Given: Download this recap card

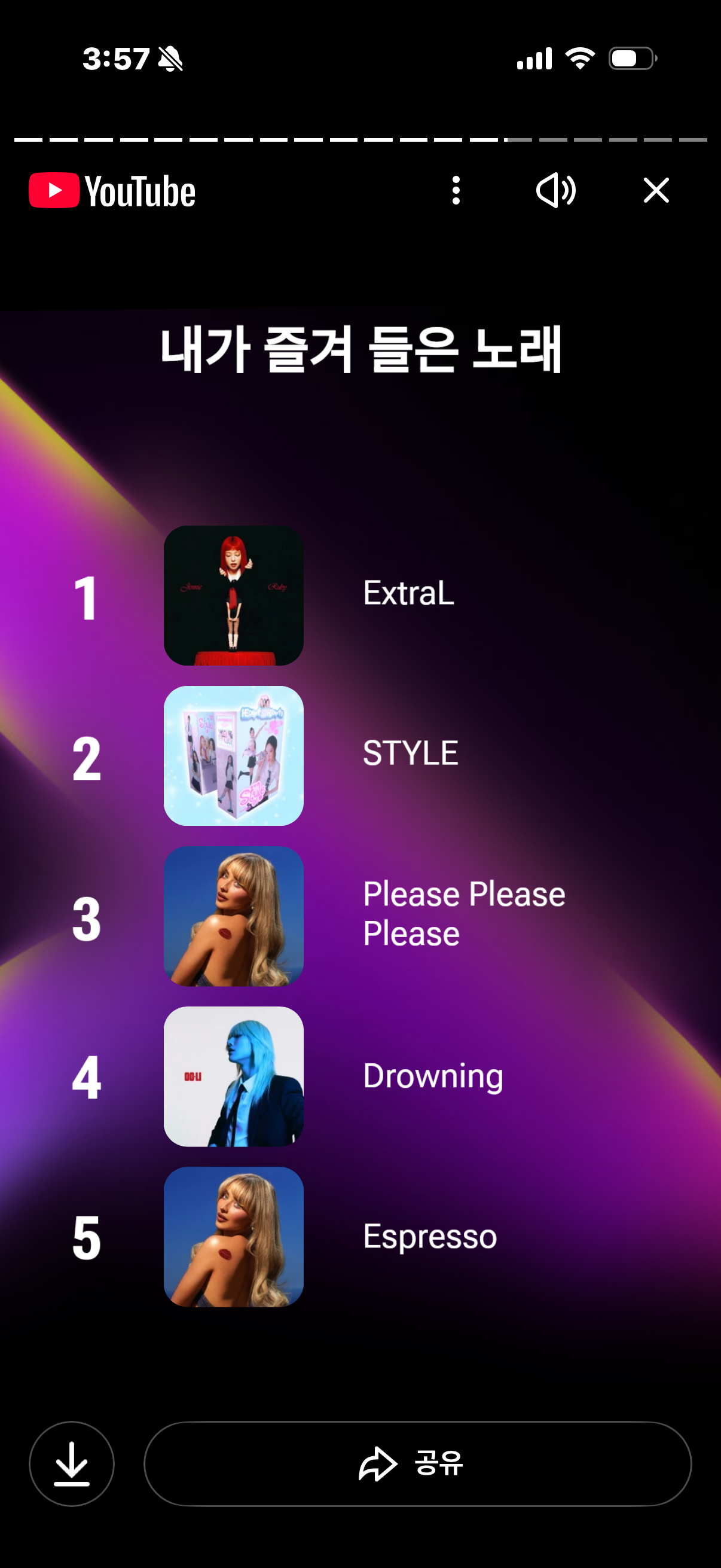Looking at the screenshot, I should (x=72, y=1463).
